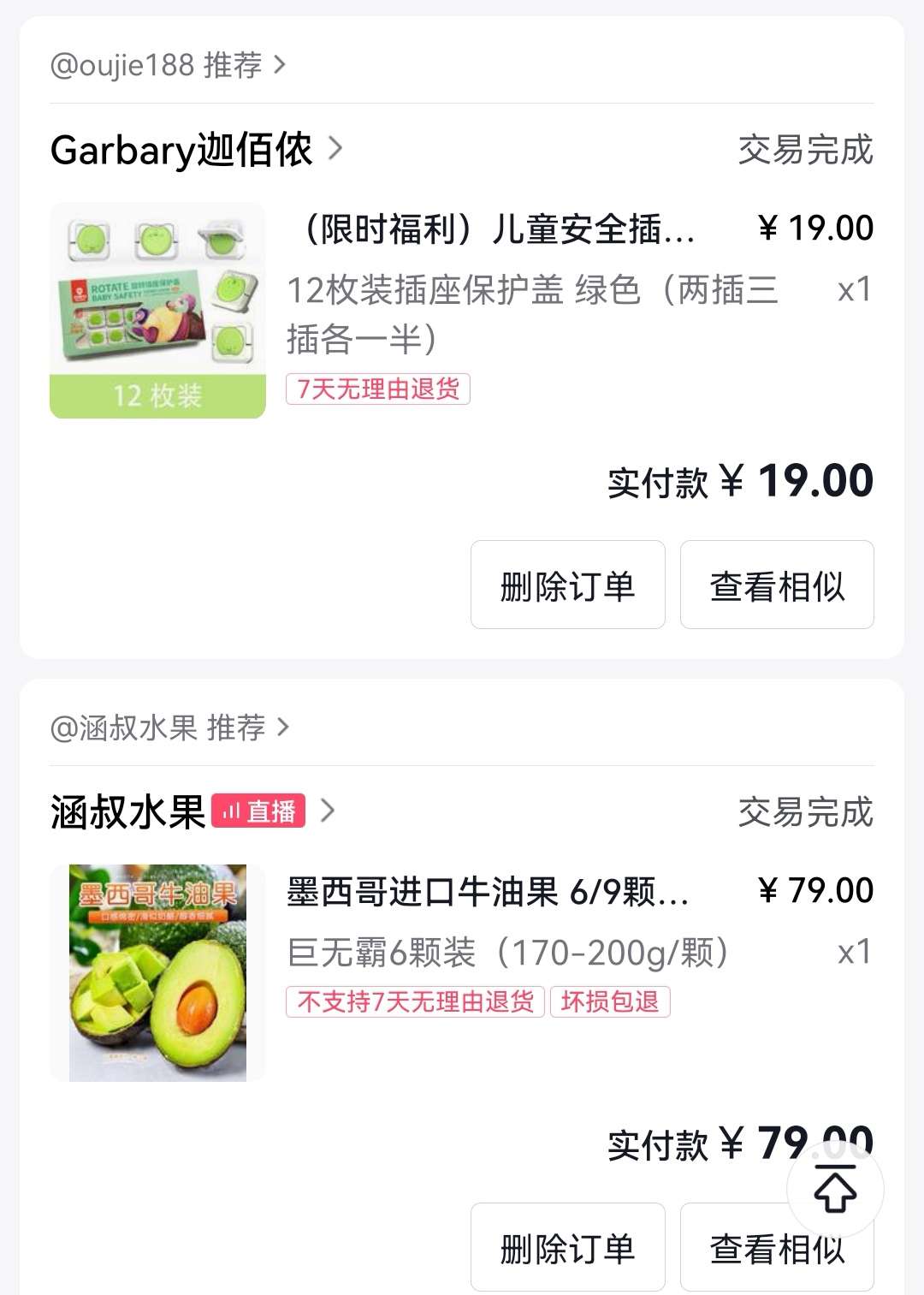Open 涵叔水果 直播 live badge
The image size is (924, 1295).
click(258, 811)
